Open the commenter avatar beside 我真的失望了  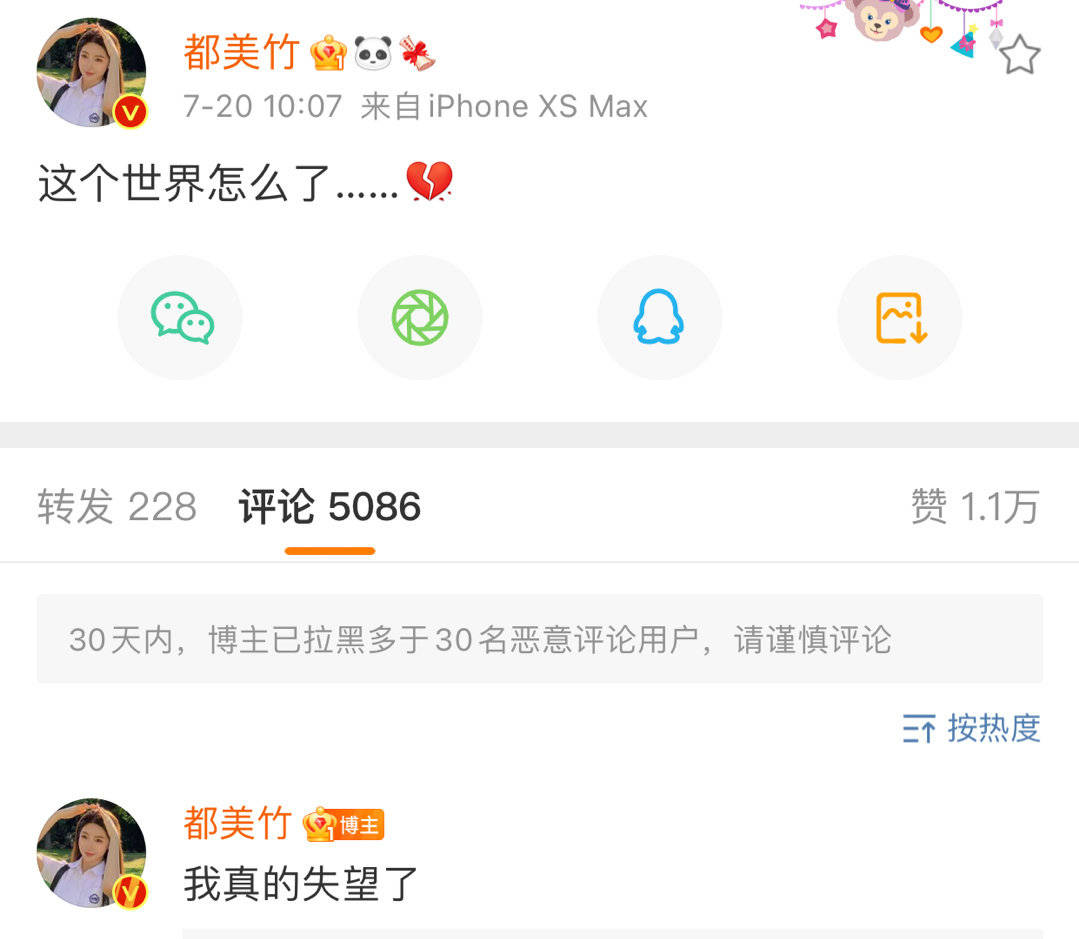click(x=91, y=853)
